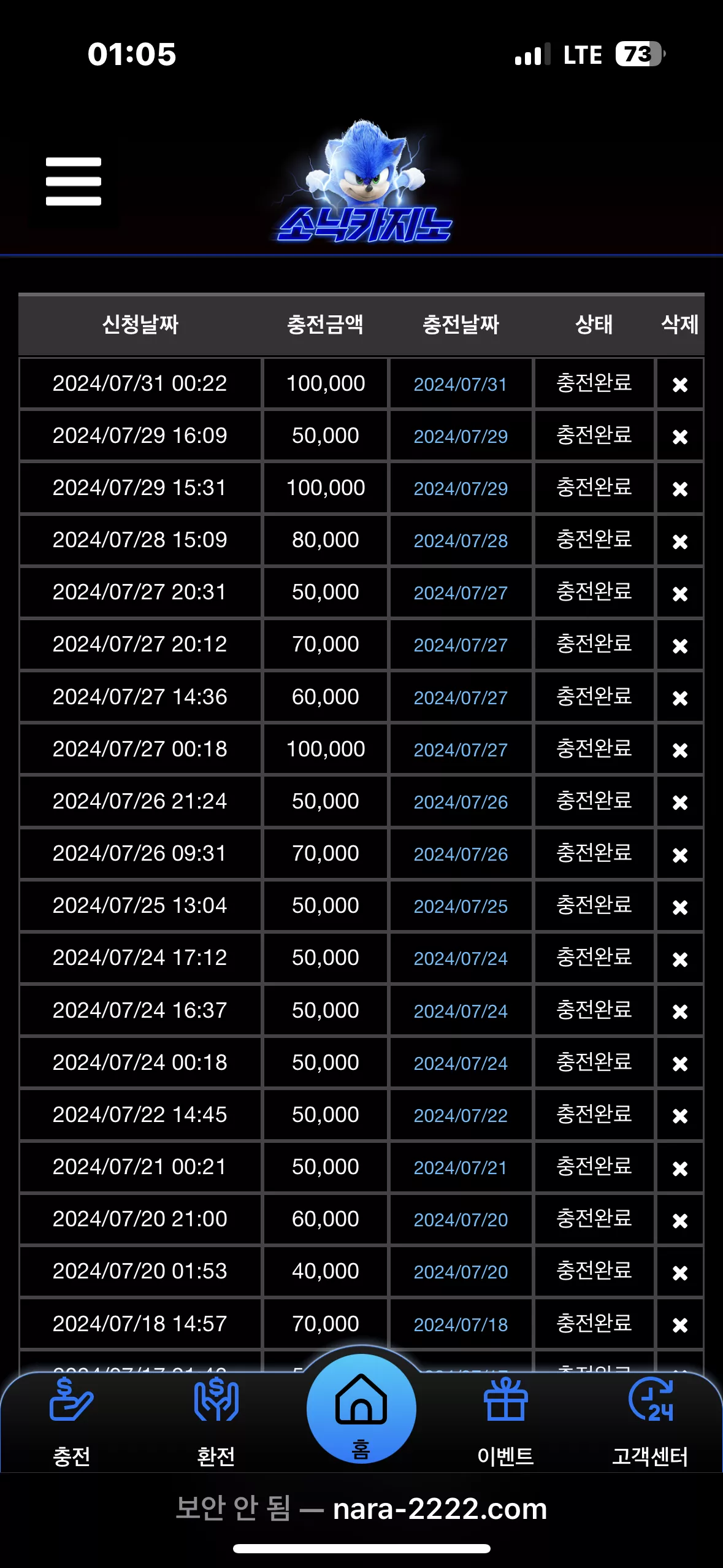Delete the 2024/07/31 00:22 record

click(679, 385)
